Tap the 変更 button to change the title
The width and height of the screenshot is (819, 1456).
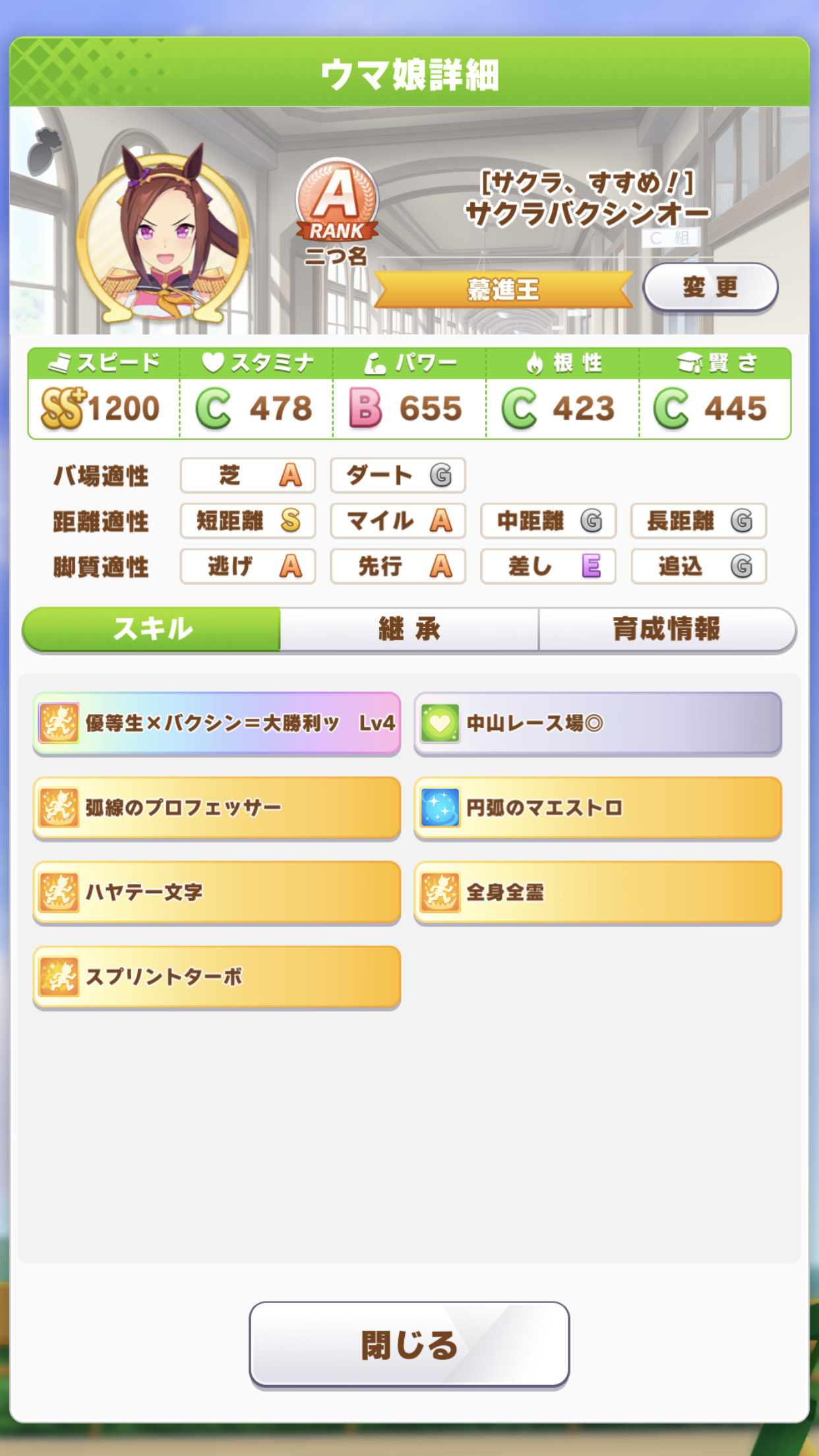point(710,288)
